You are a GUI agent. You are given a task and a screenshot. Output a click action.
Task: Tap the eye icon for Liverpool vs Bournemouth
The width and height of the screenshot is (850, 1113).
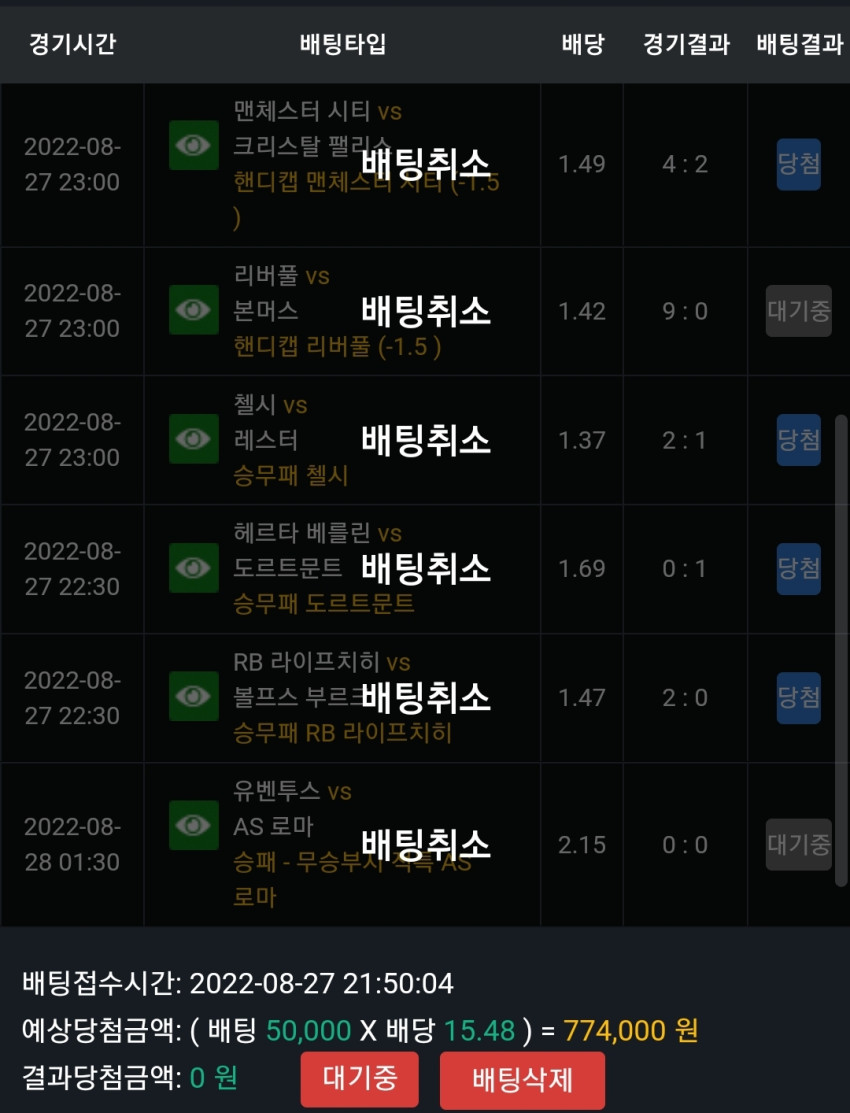[x=193, y=310]
